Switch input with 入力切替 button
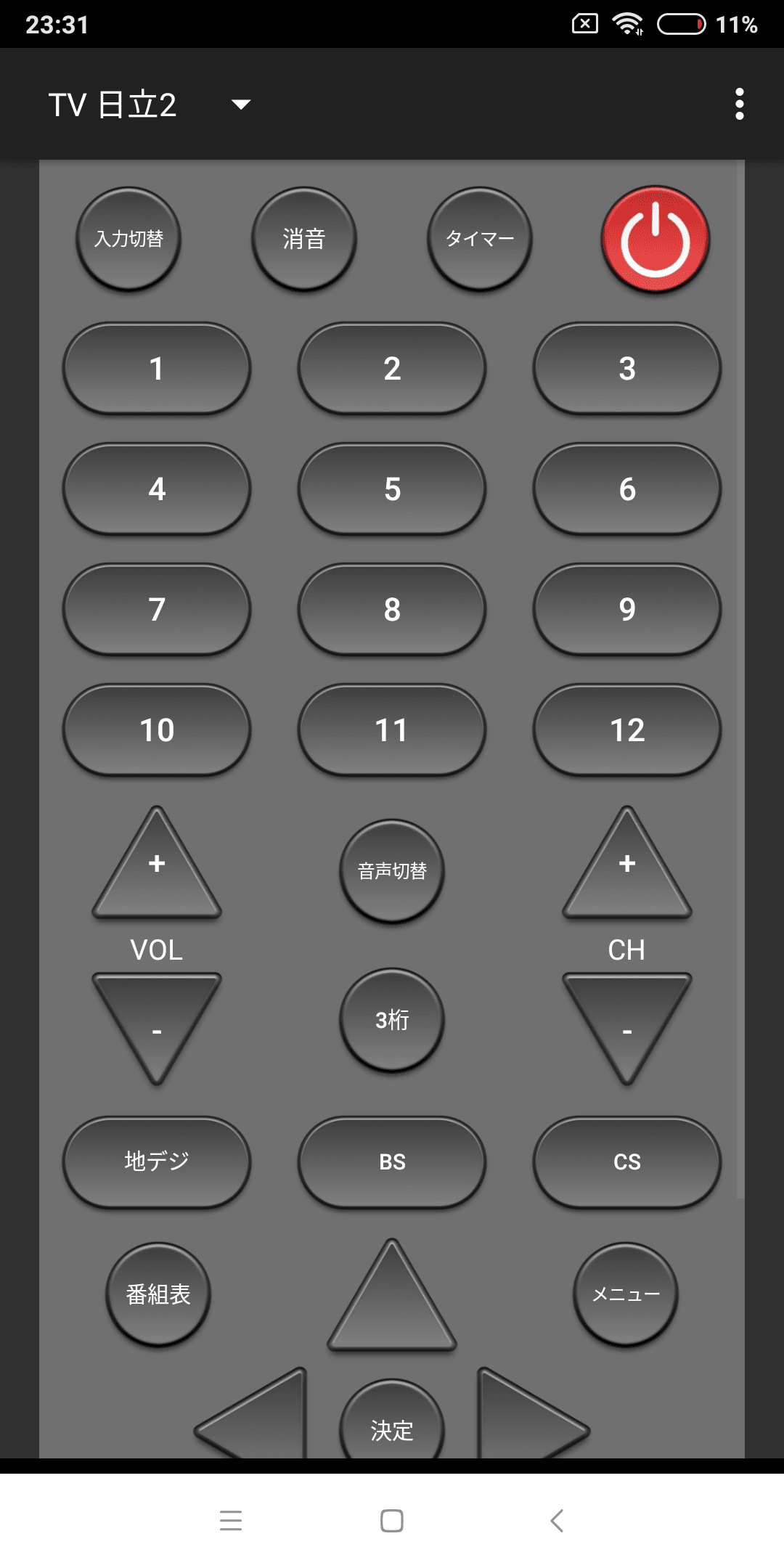The height and width of the screenshot is (1568, 784). tap(128, 240)
